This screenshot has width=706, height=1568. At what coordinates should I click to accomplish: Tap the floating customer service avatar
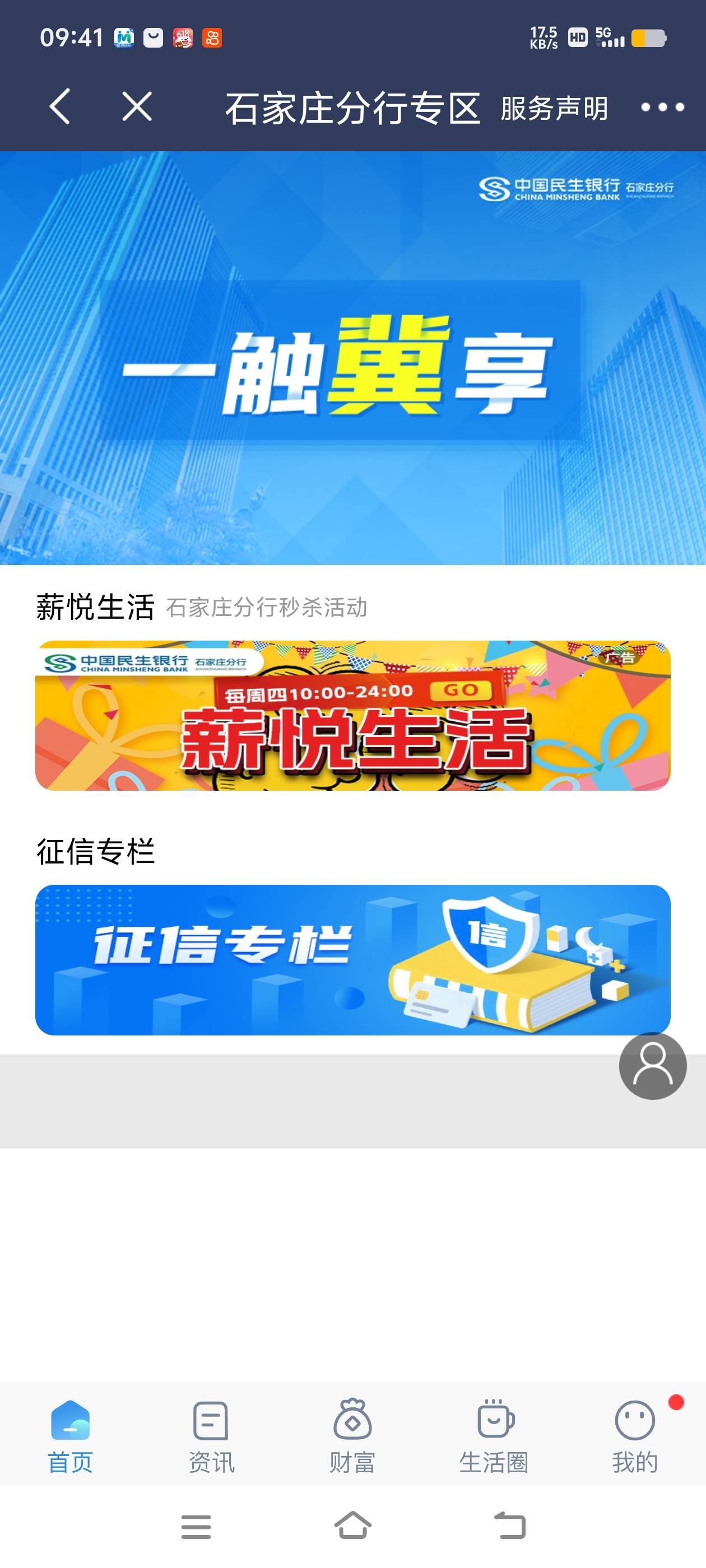pyautogui.click(x=652, y=1066)
